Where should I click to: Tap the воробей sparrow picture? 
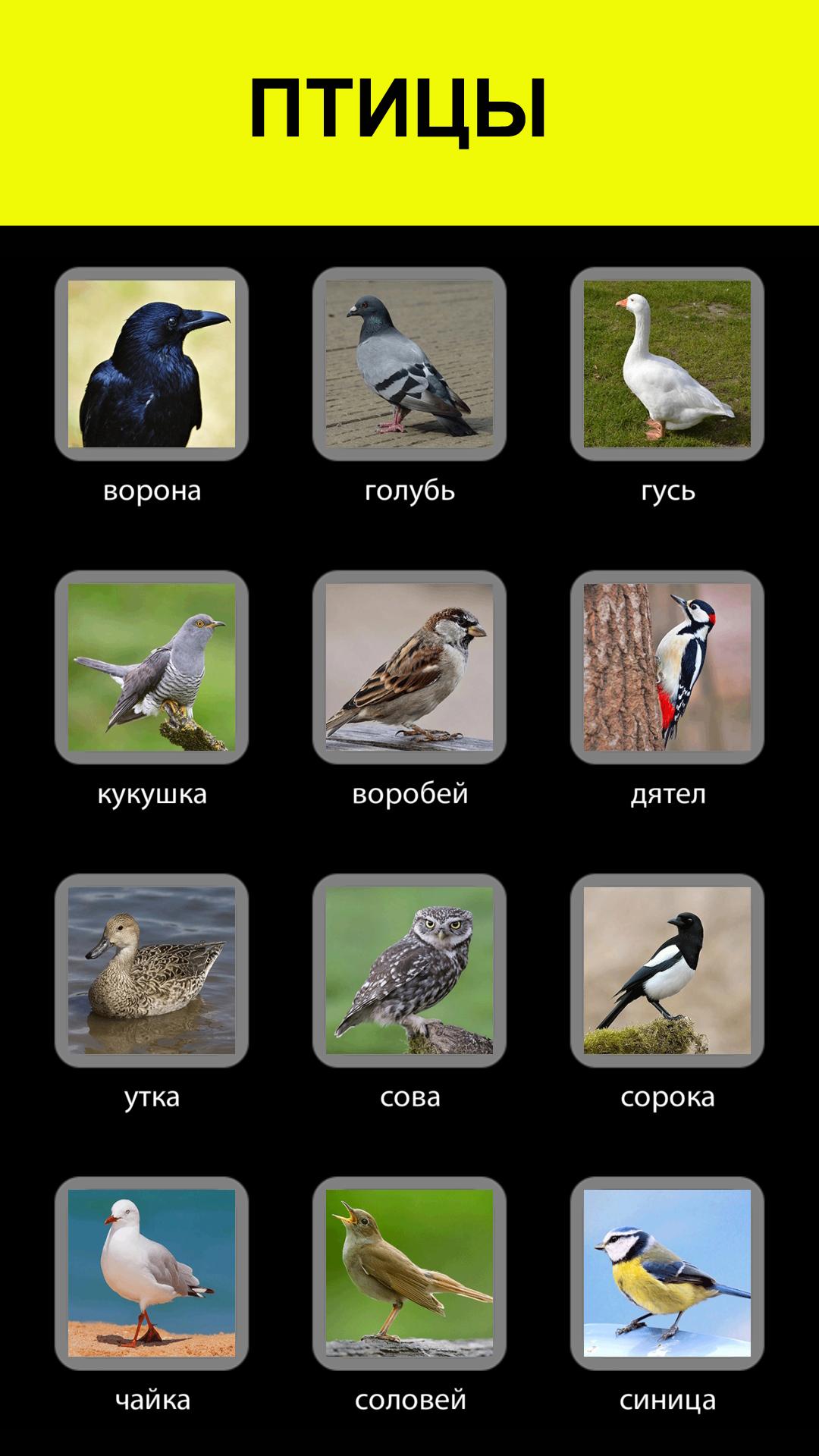click(409, 667)
